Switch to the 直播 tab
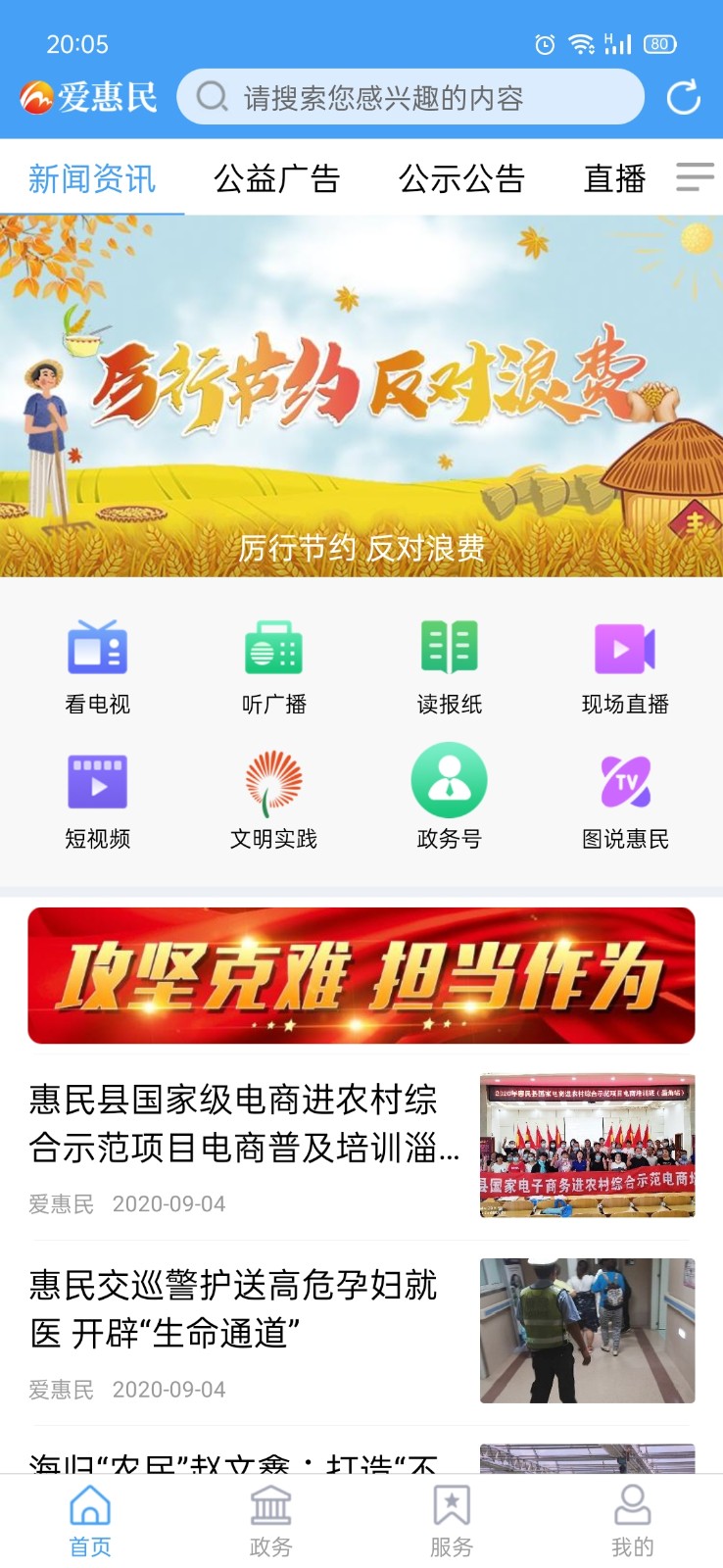The image size is (723, 1568). point(614,178)
